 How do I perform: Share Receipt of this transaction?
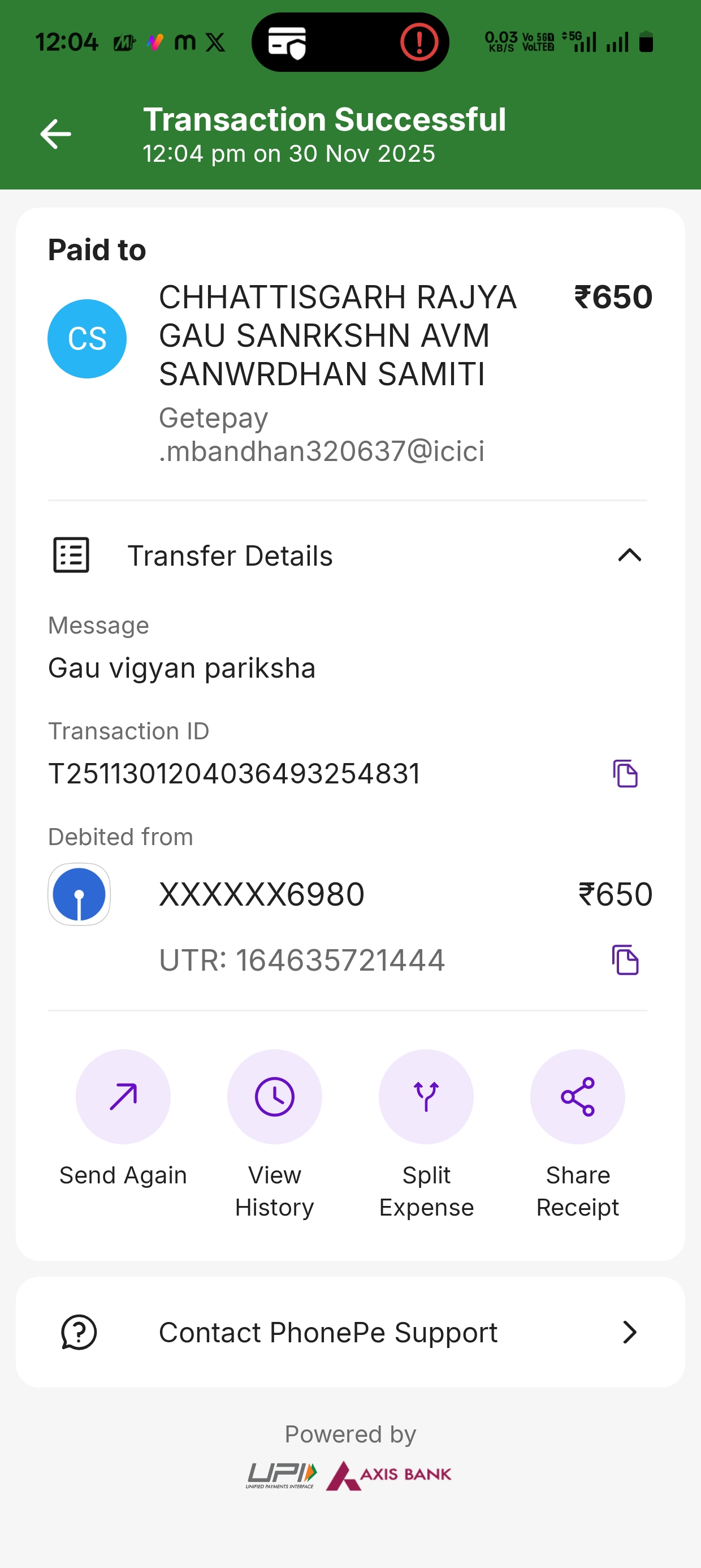577,1097
